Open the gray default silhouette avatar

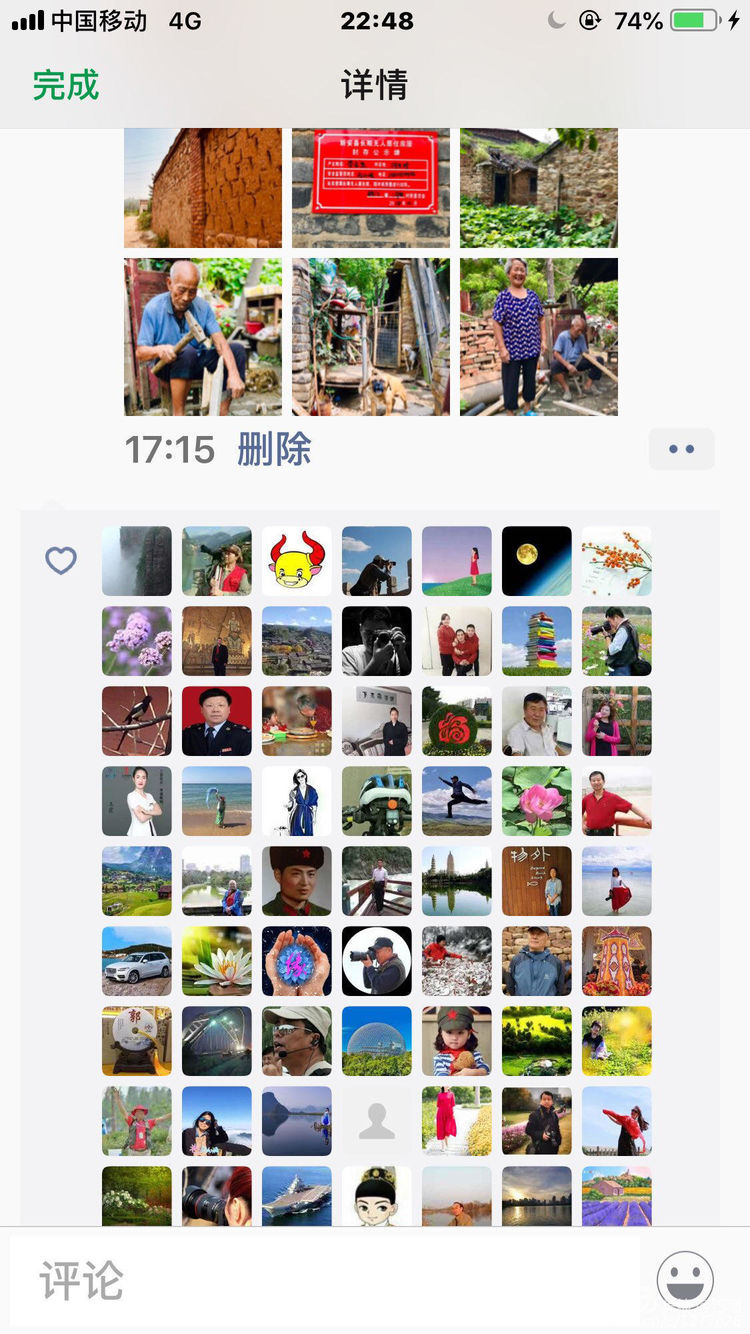pyautogui.click(x=377, y=1121)
